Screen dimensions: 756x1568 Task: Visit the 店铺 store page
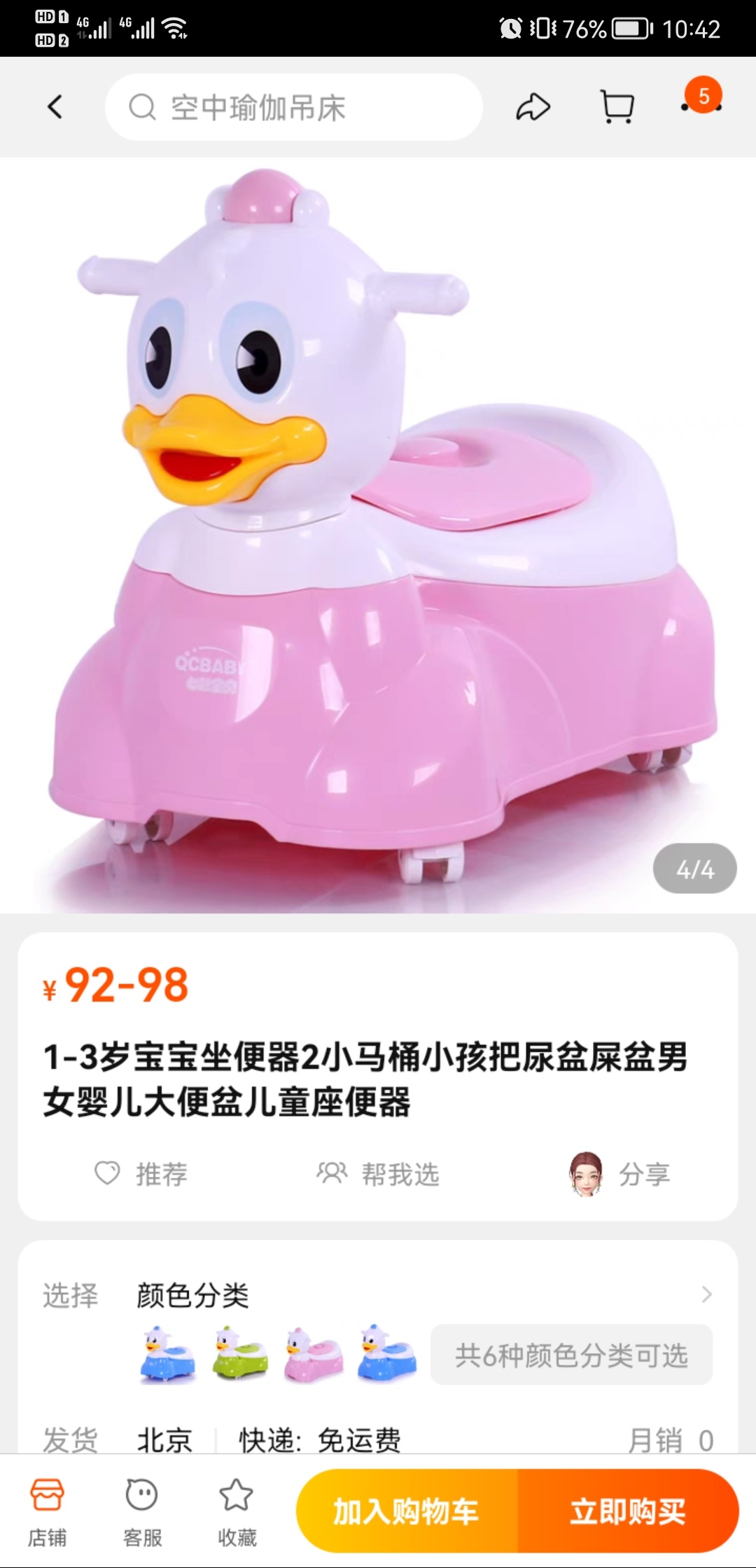point(47,1511)
